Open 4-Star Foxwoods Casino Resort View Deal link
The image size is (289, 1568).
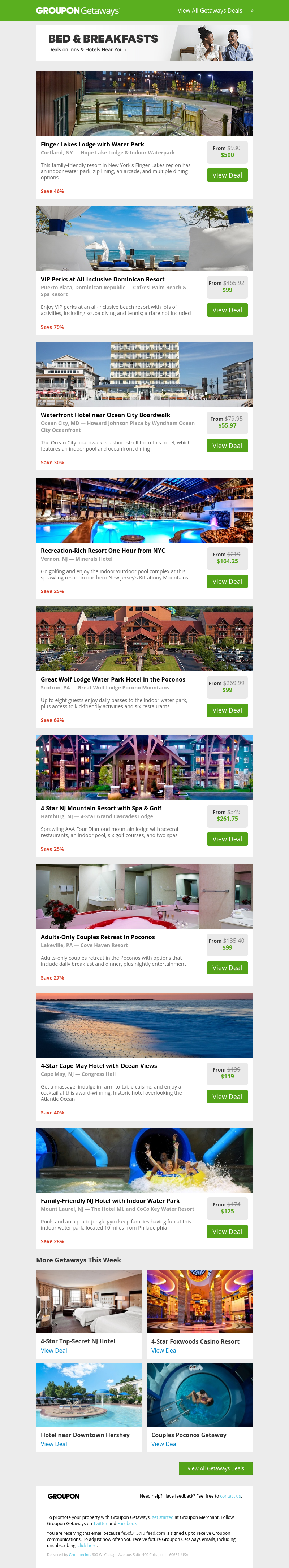tap(164, 1351)
